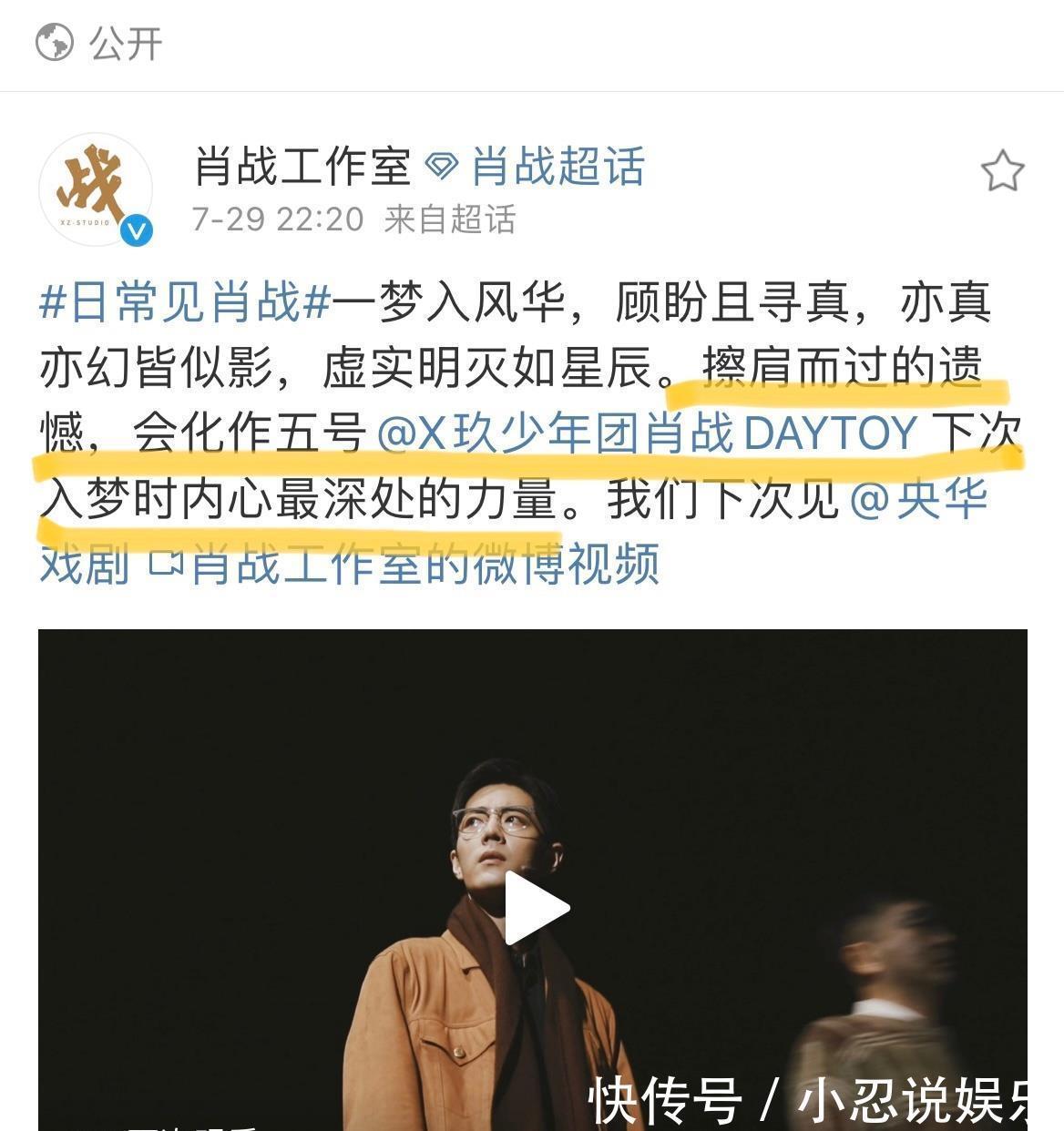Open hashtag #日常见肖战#

[185, 302]
